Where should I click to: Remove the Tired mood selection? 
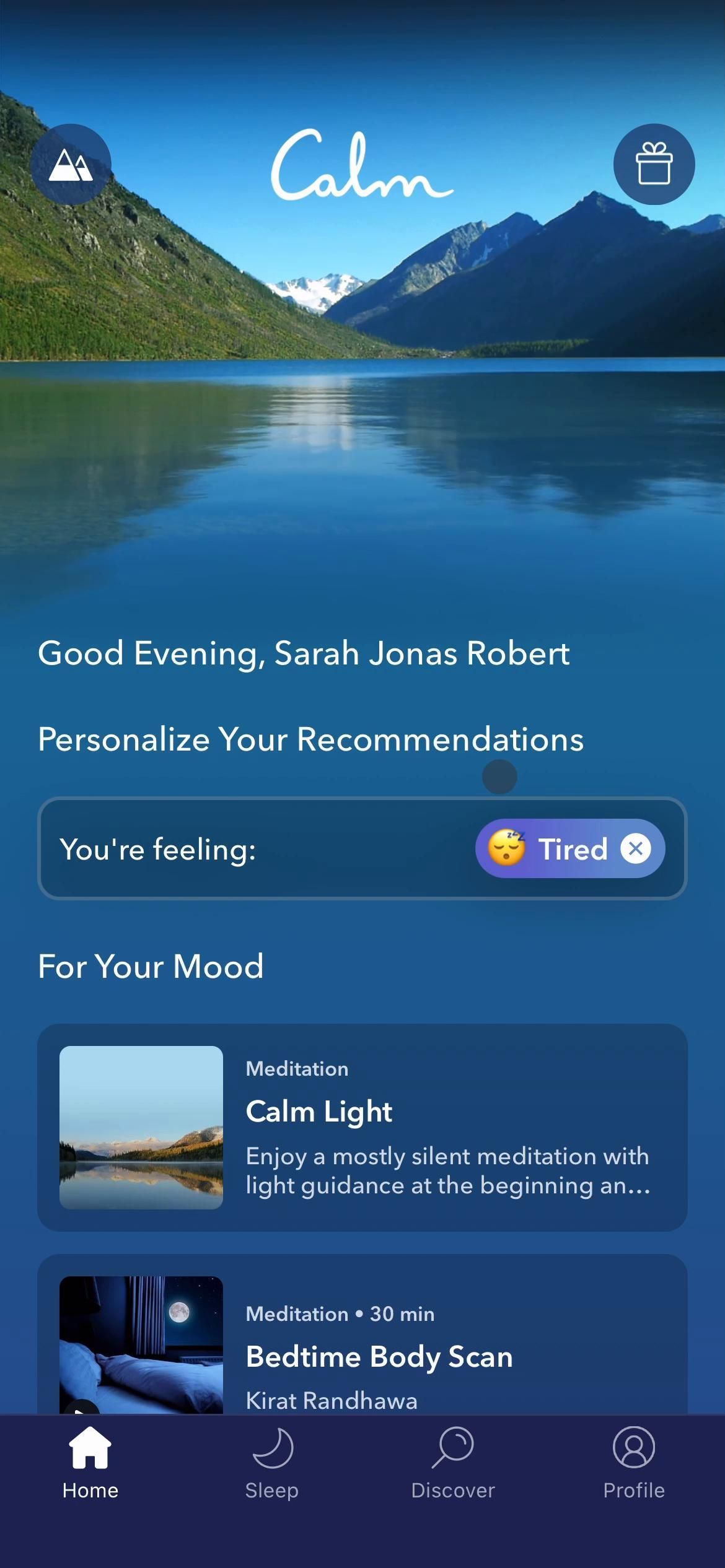[636, 848]
